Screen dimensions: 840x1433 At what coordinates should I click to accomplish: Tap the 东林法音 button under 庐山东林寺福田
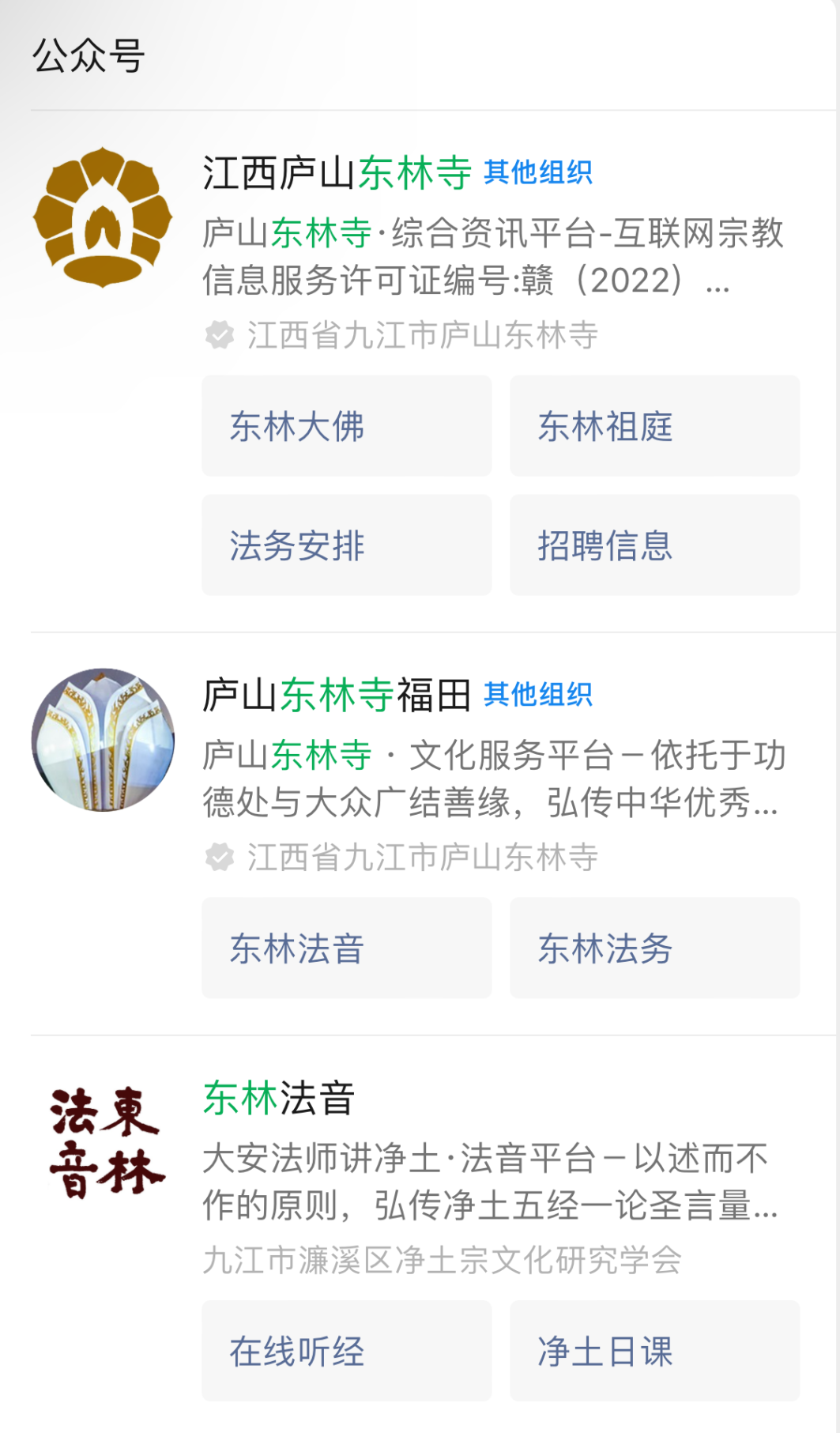pos(346,948)
